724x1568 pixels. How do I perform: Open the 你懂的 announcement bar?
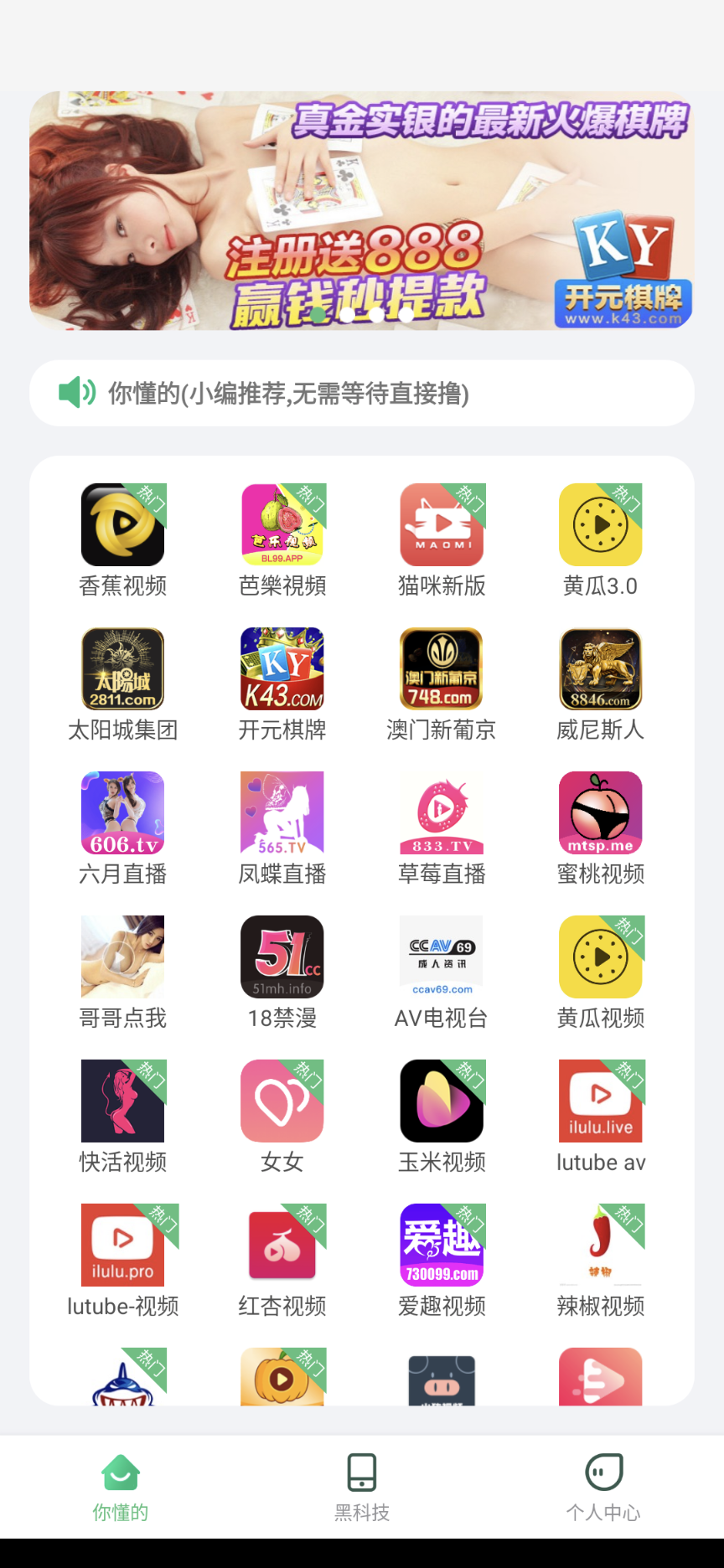tap(361, 393)
